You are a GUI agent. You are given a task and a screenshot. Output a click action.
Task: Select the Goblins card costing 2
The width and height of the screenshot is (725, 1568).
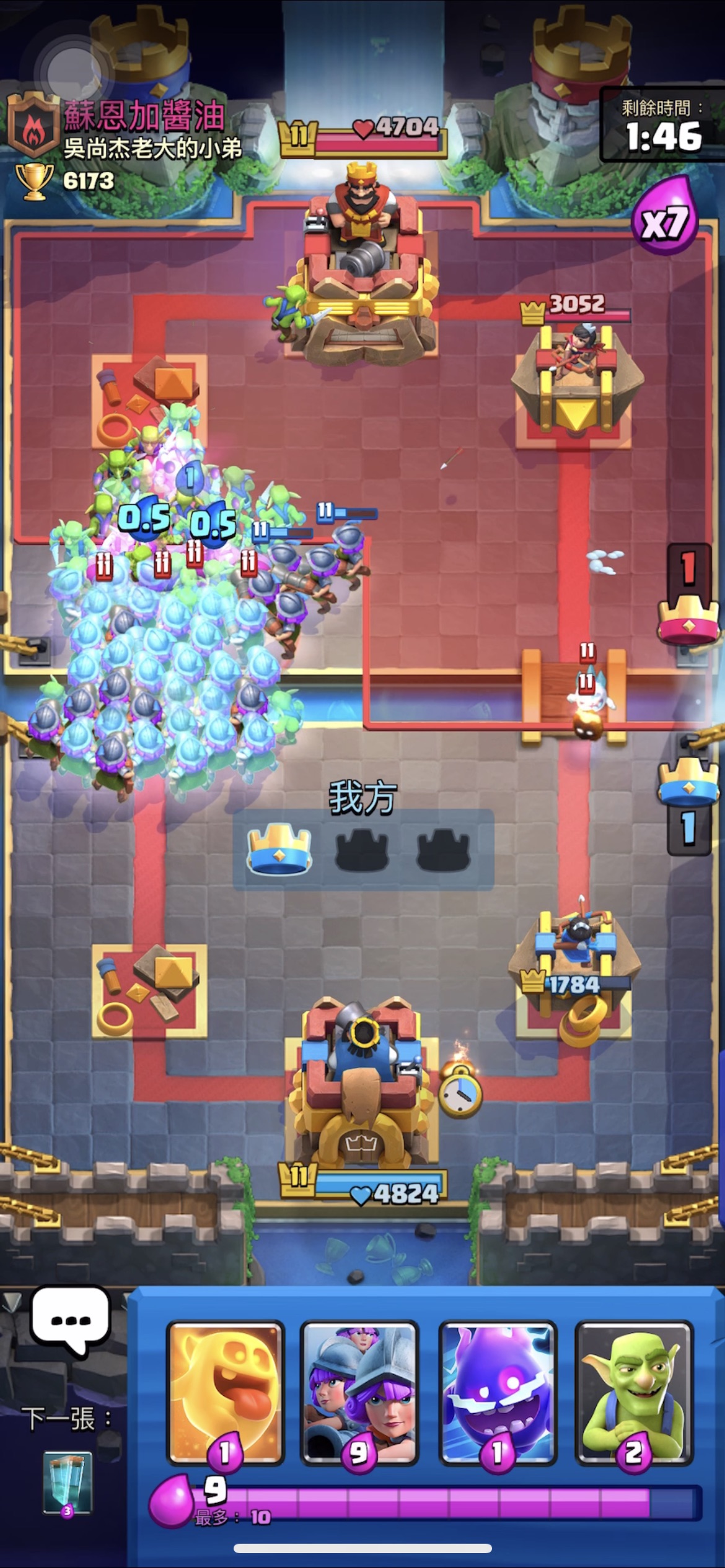coord(634,1393)
